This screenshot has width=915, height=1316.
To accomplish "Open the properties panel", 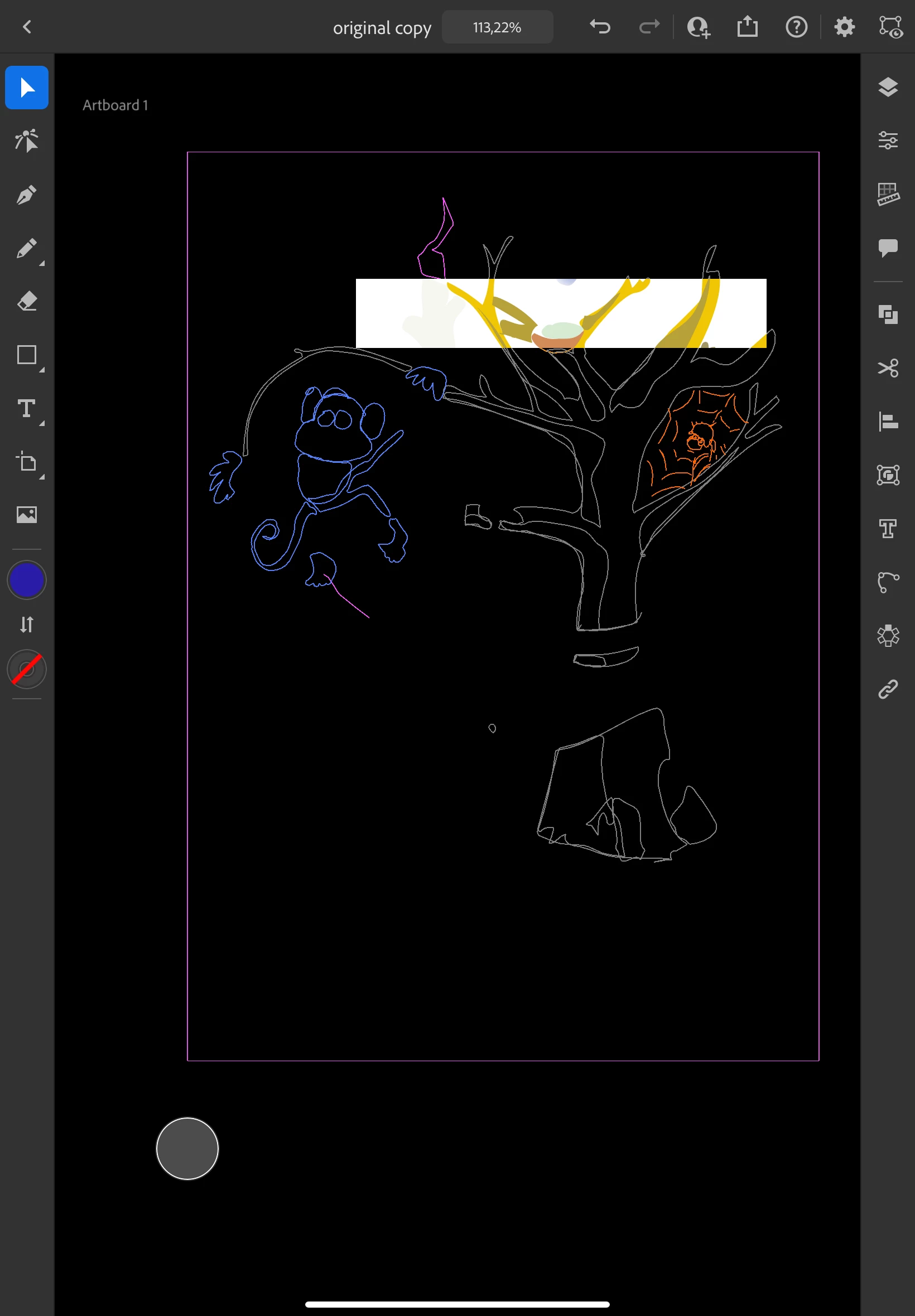I will point(888,141).
